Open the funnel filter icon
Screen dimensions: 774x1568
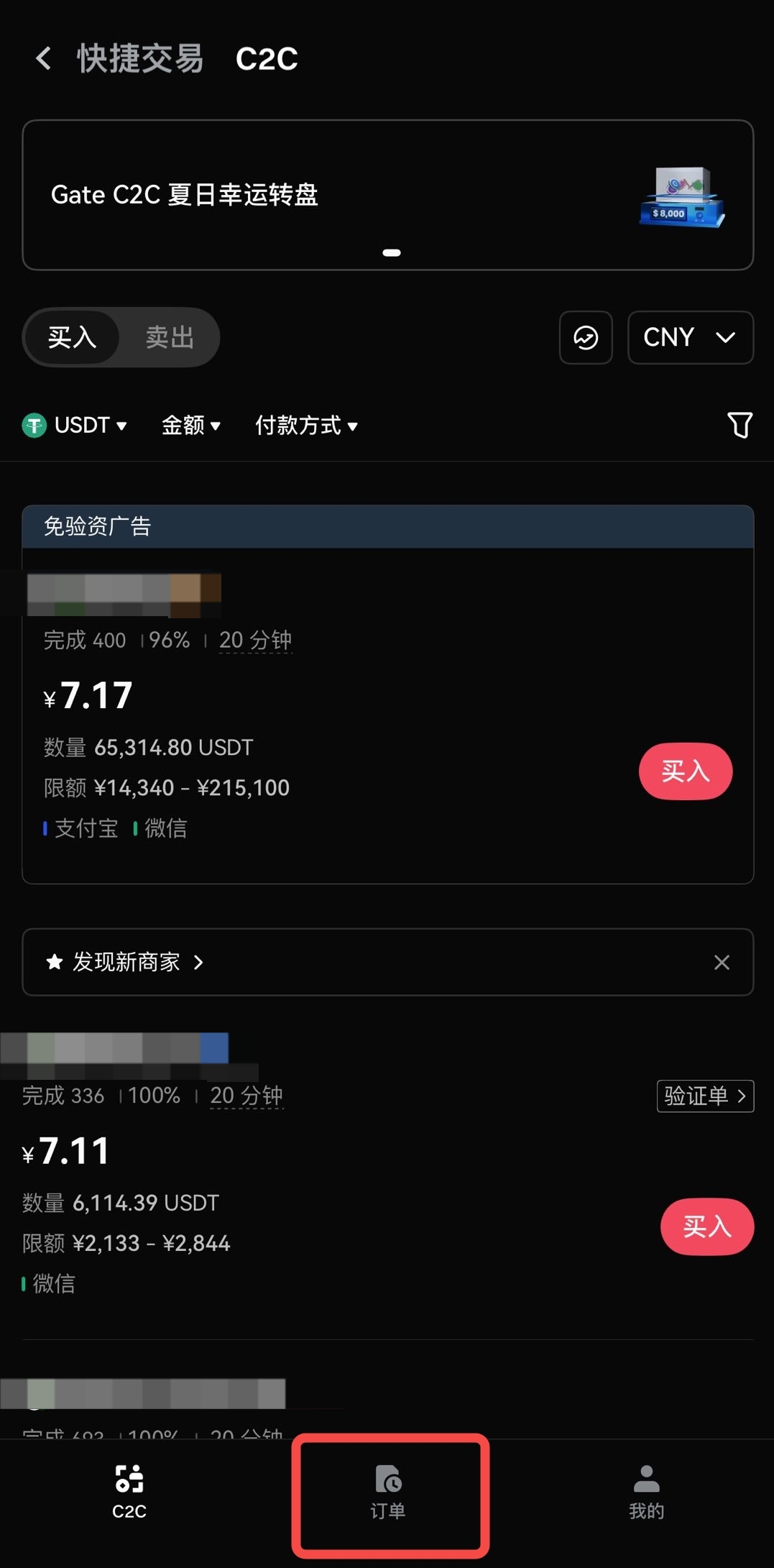pos(740,425)
